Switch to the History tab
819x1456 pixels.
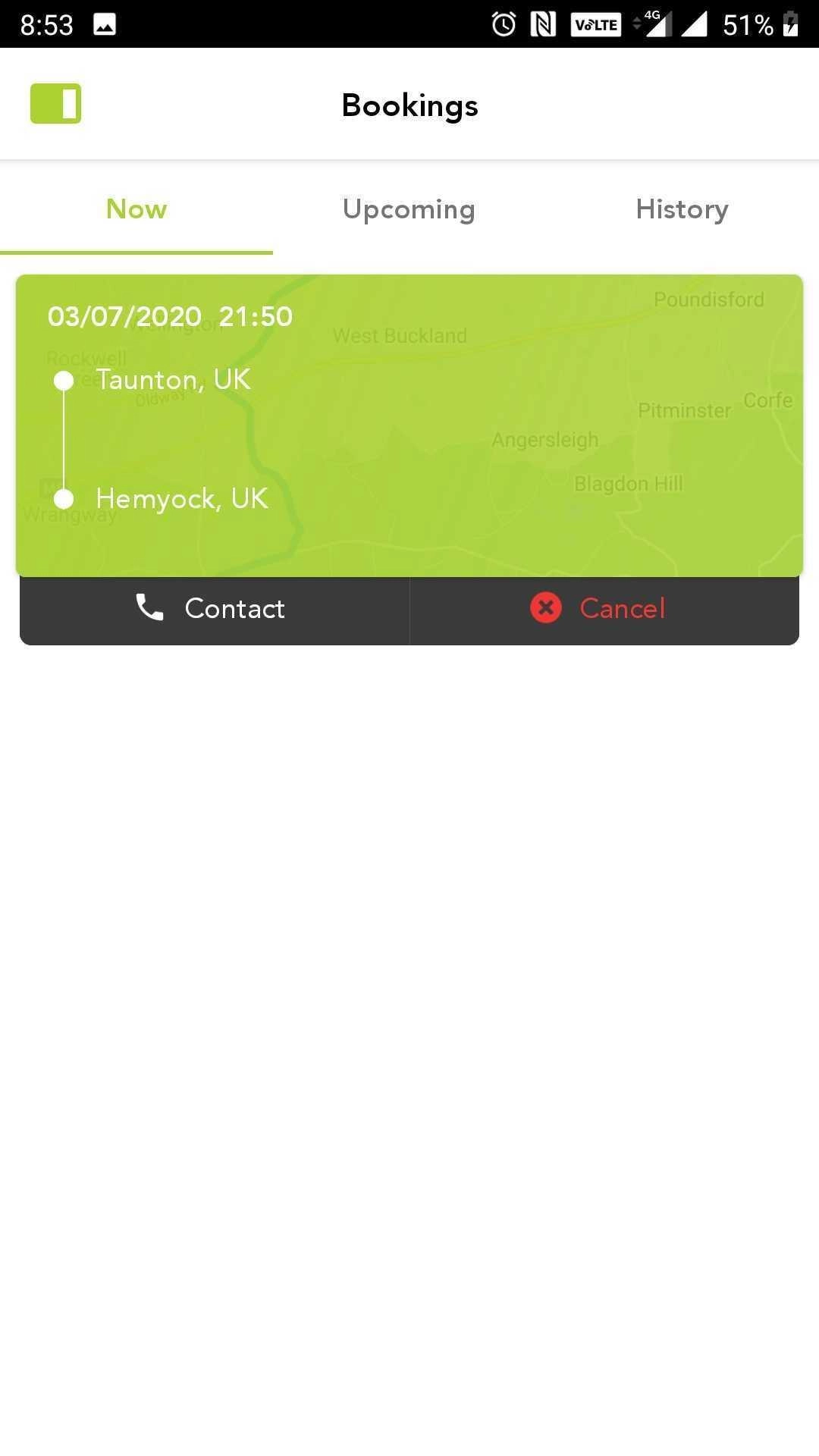pyautogui.click(x=682, y=209)
